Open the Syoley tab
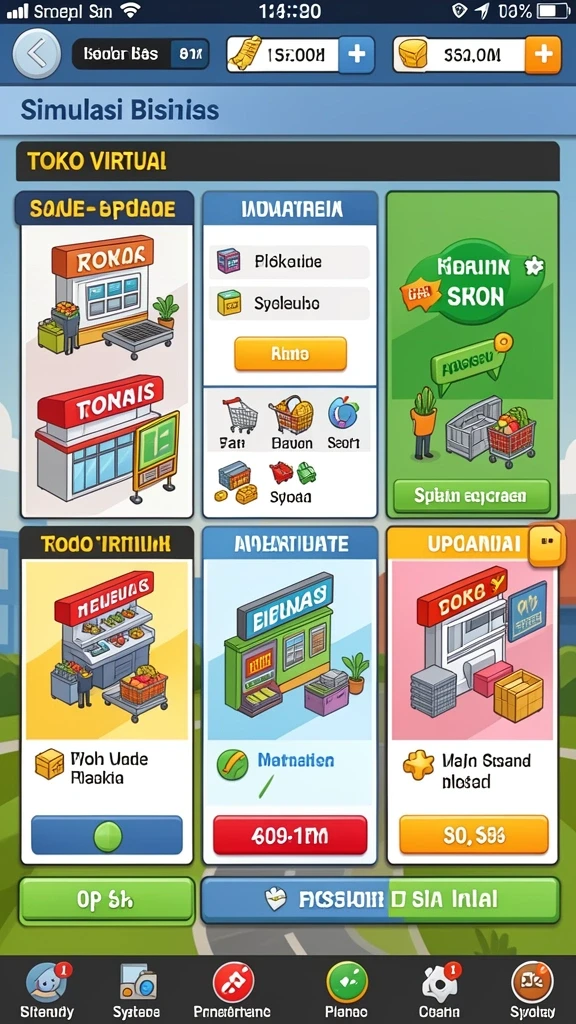The height and width of the screenshot is (1024, 576). pos(532,991)
